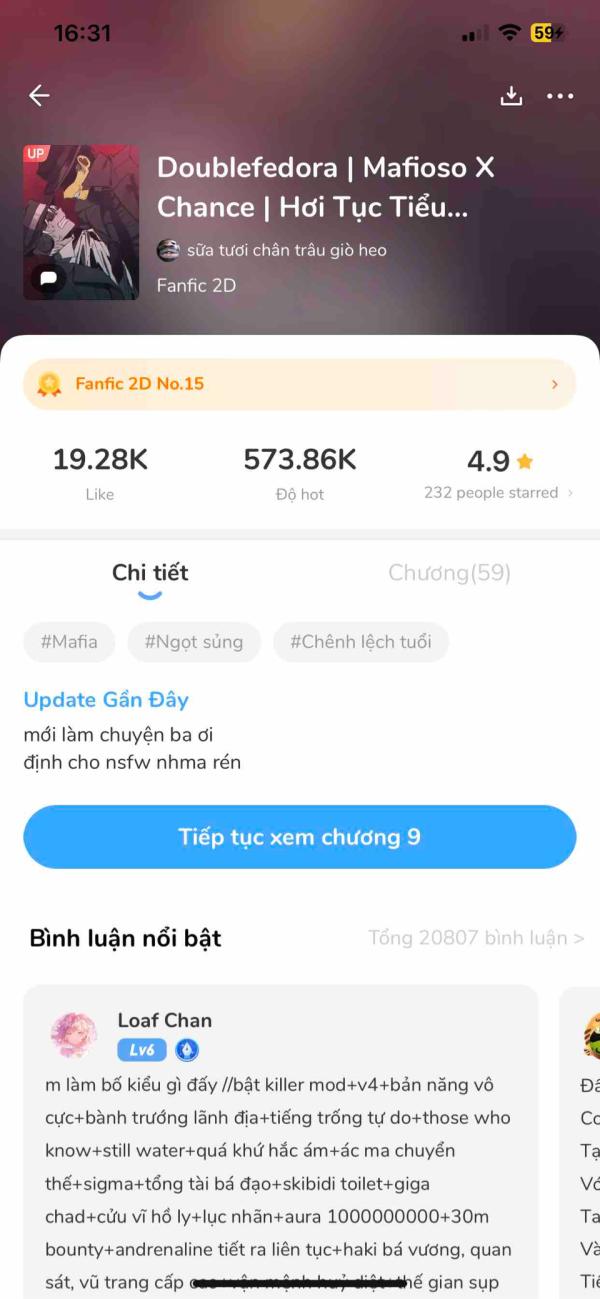Download this story for offline reading
Viewport: 600px width, 1299px height.
511,95
